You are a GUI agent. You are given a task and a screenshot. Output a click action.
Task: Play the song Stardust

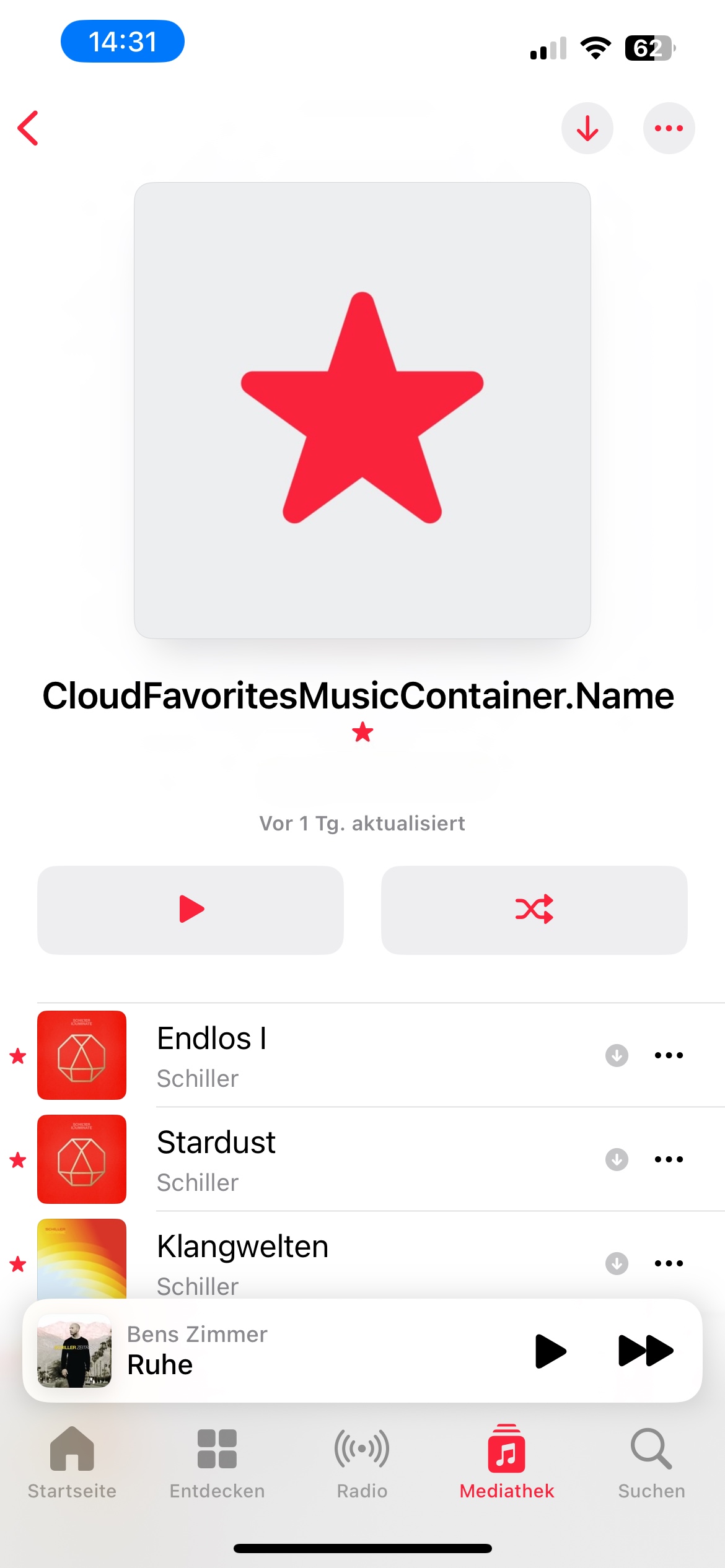310,1159
